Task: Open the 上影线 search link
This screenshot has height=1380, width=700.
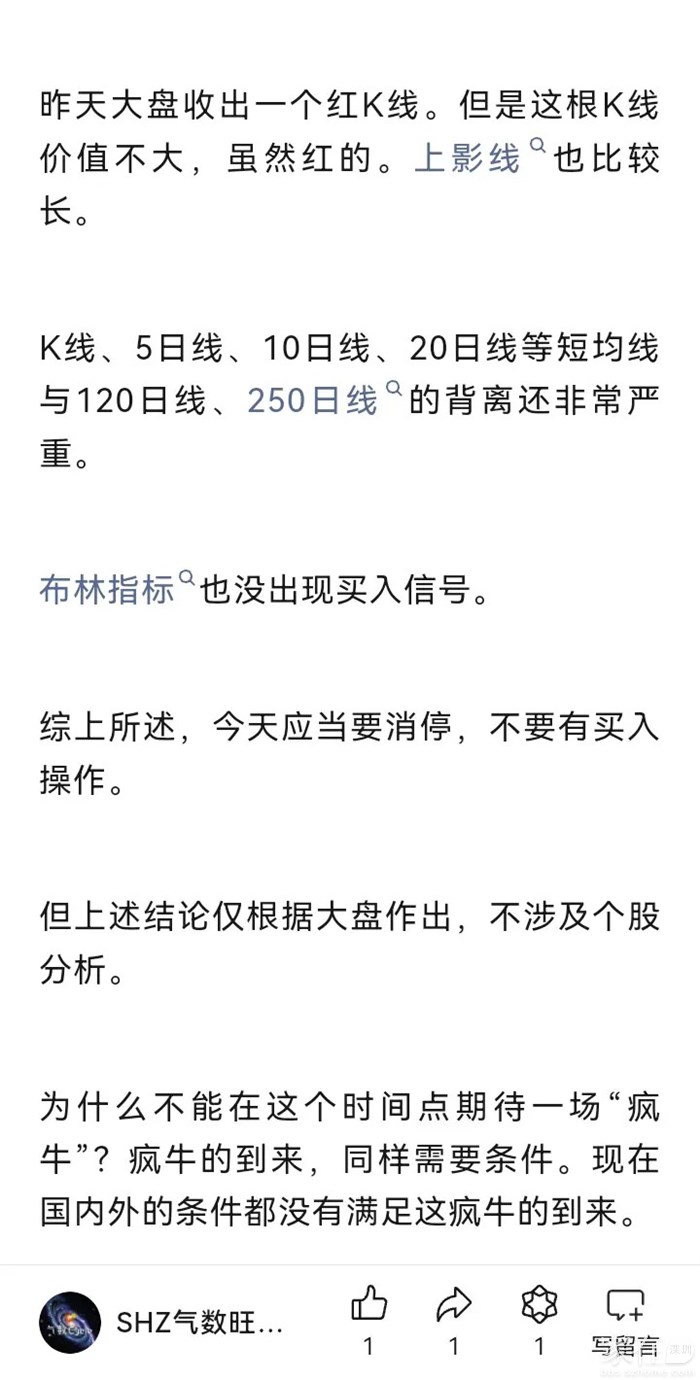Action: [x=468, y=160]
